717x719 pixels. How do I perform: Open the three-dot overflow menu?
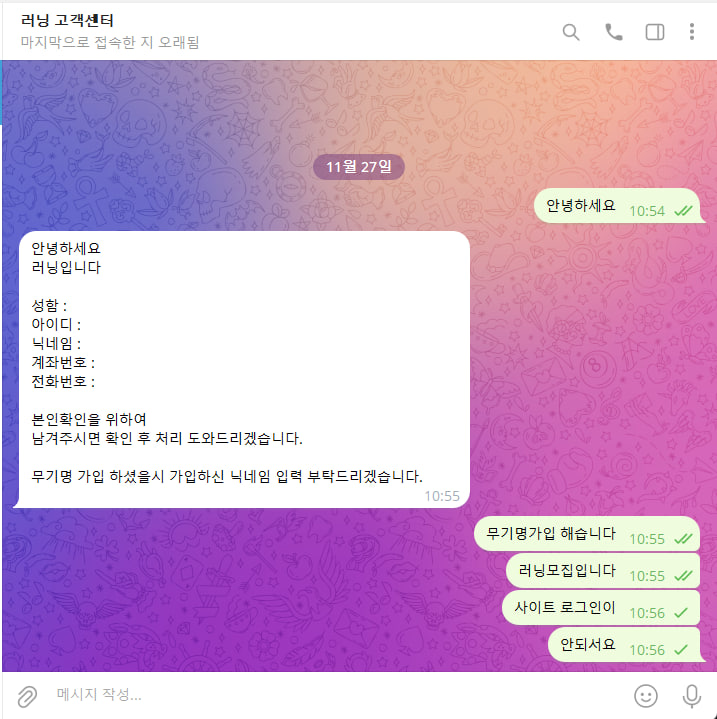tap(691, 32)
